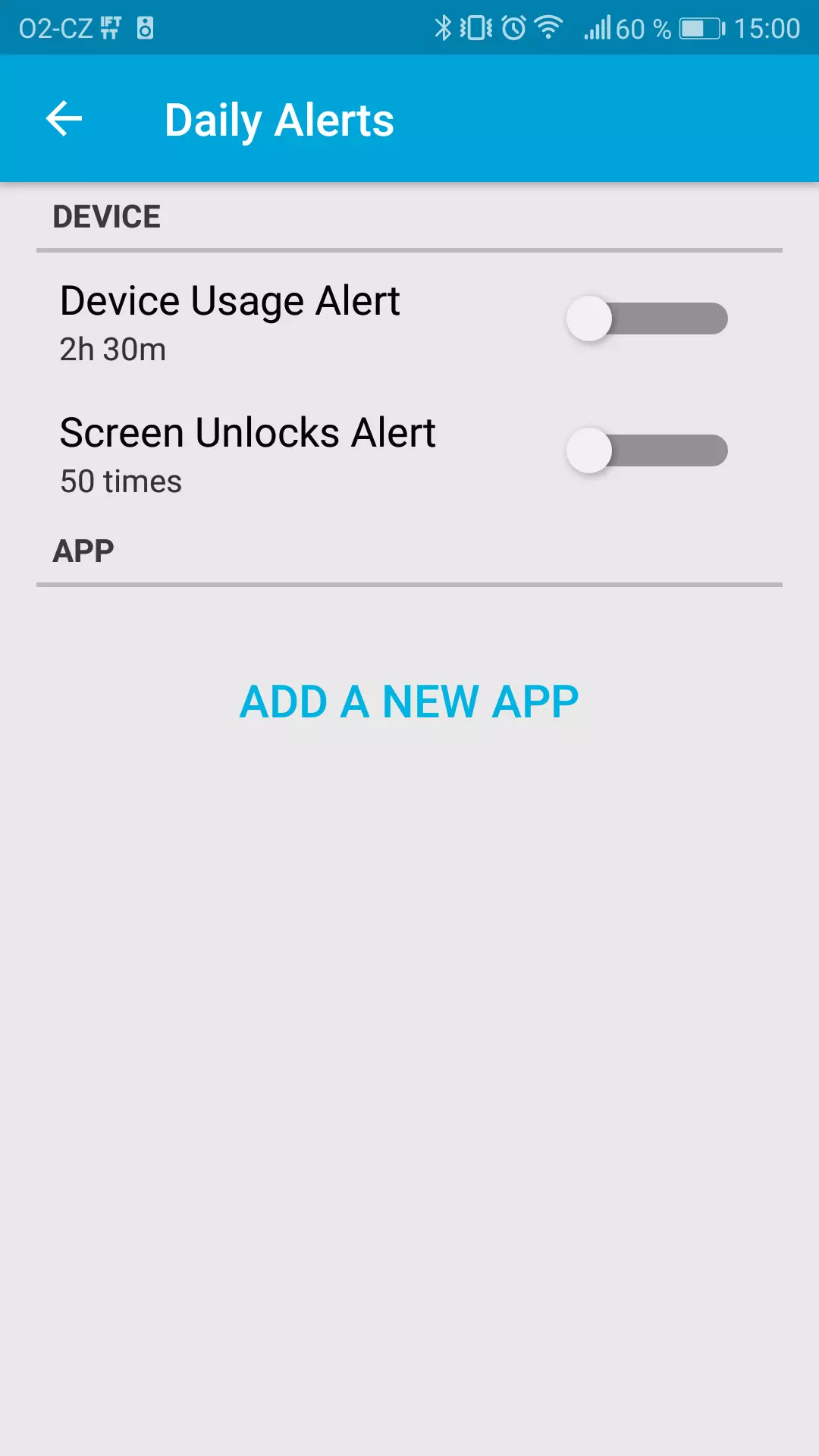Enable the Device Usage Alert switch
The height and width of the screenshot is (1456, 819).
pos(647,318)
